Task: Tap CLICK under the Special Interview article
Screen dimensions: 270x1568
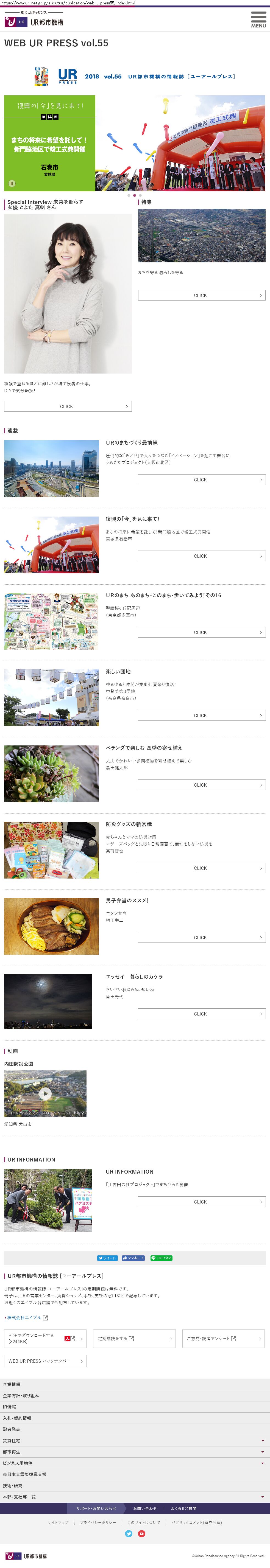Action: click(68, 406)
